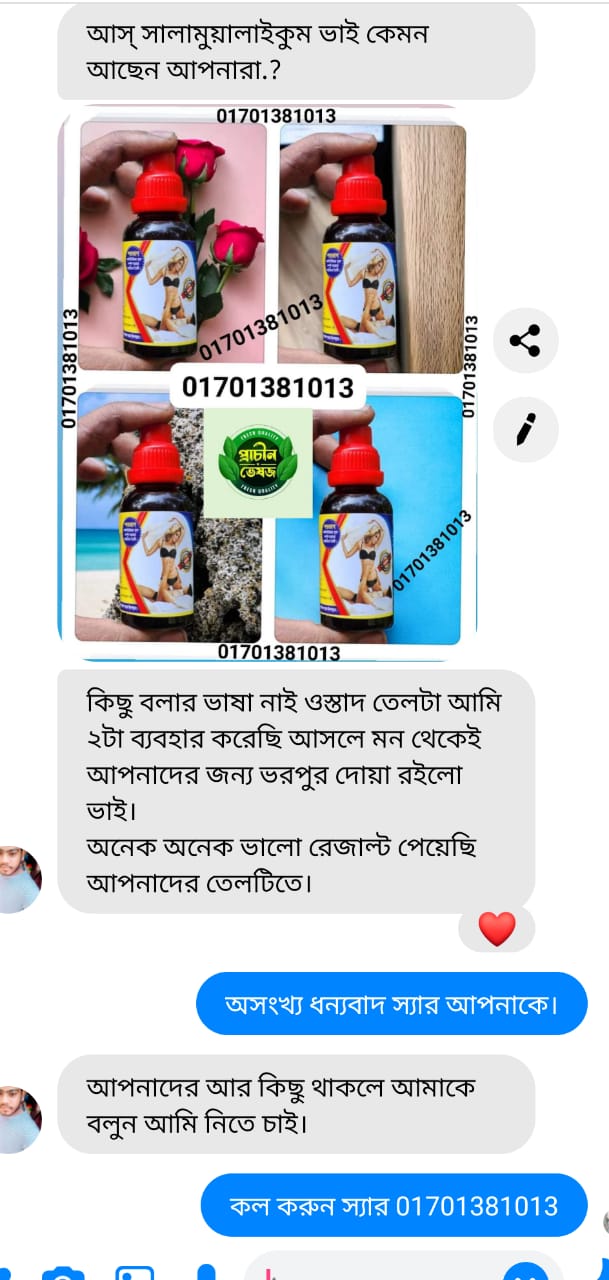Edit the photo with the pencil icon
609x1280 pixels.
pyautogui.click(x=525, y=428)
